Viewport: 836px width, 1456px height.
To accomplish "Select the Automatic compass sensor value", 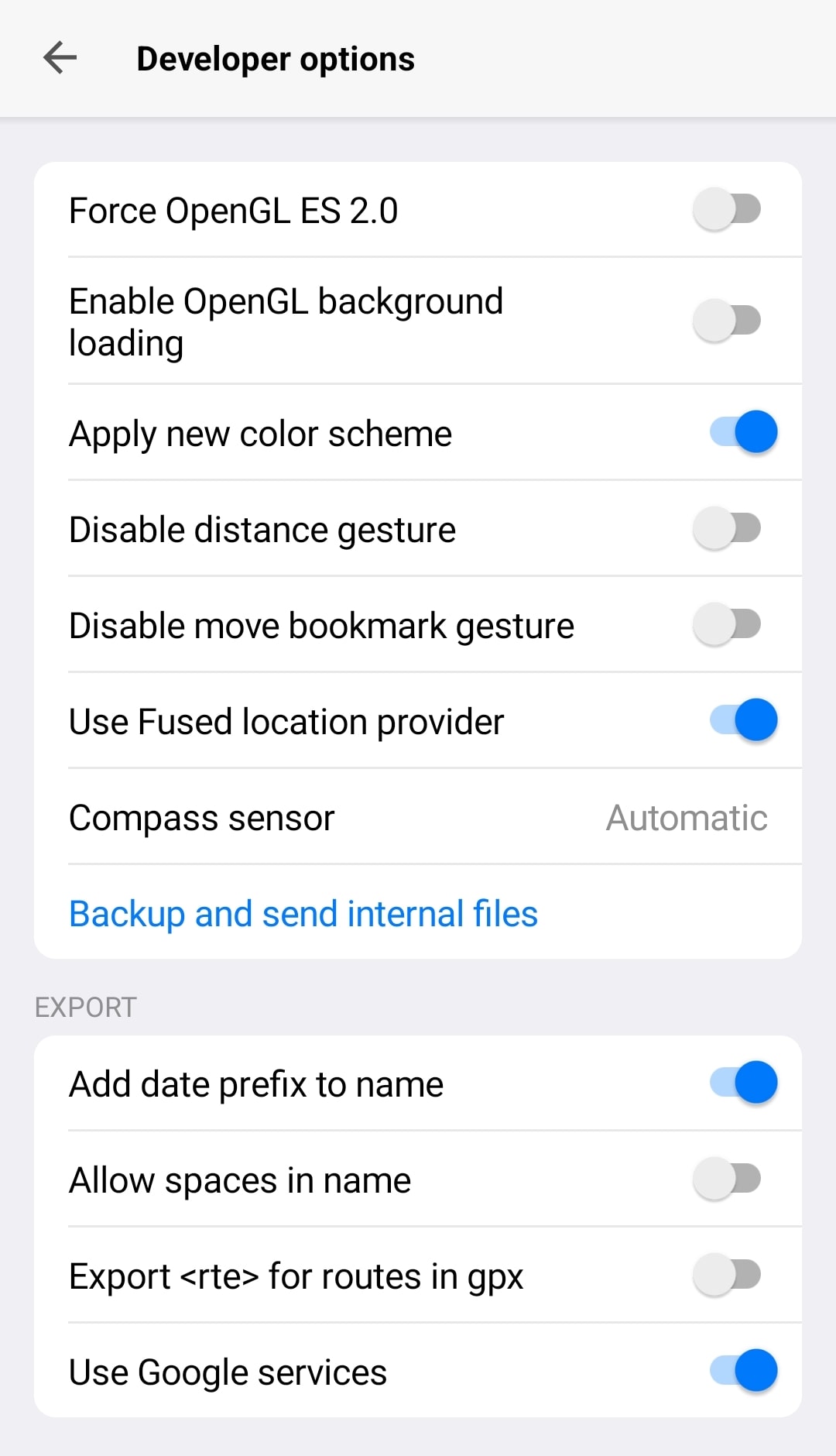I will click(686, 817).
